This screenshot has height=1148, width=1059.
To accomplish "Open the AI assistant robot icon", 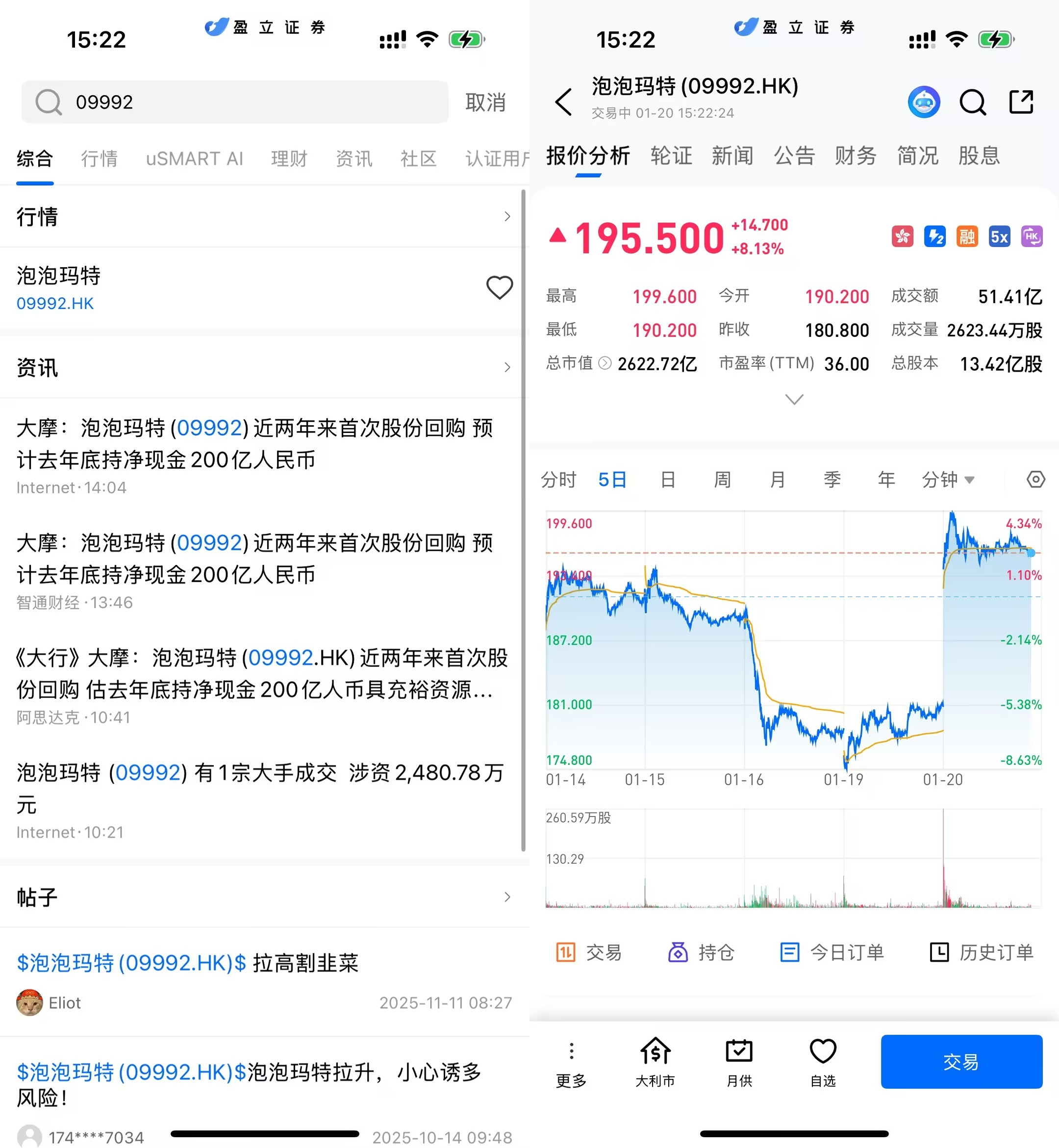I will (923, 102).
